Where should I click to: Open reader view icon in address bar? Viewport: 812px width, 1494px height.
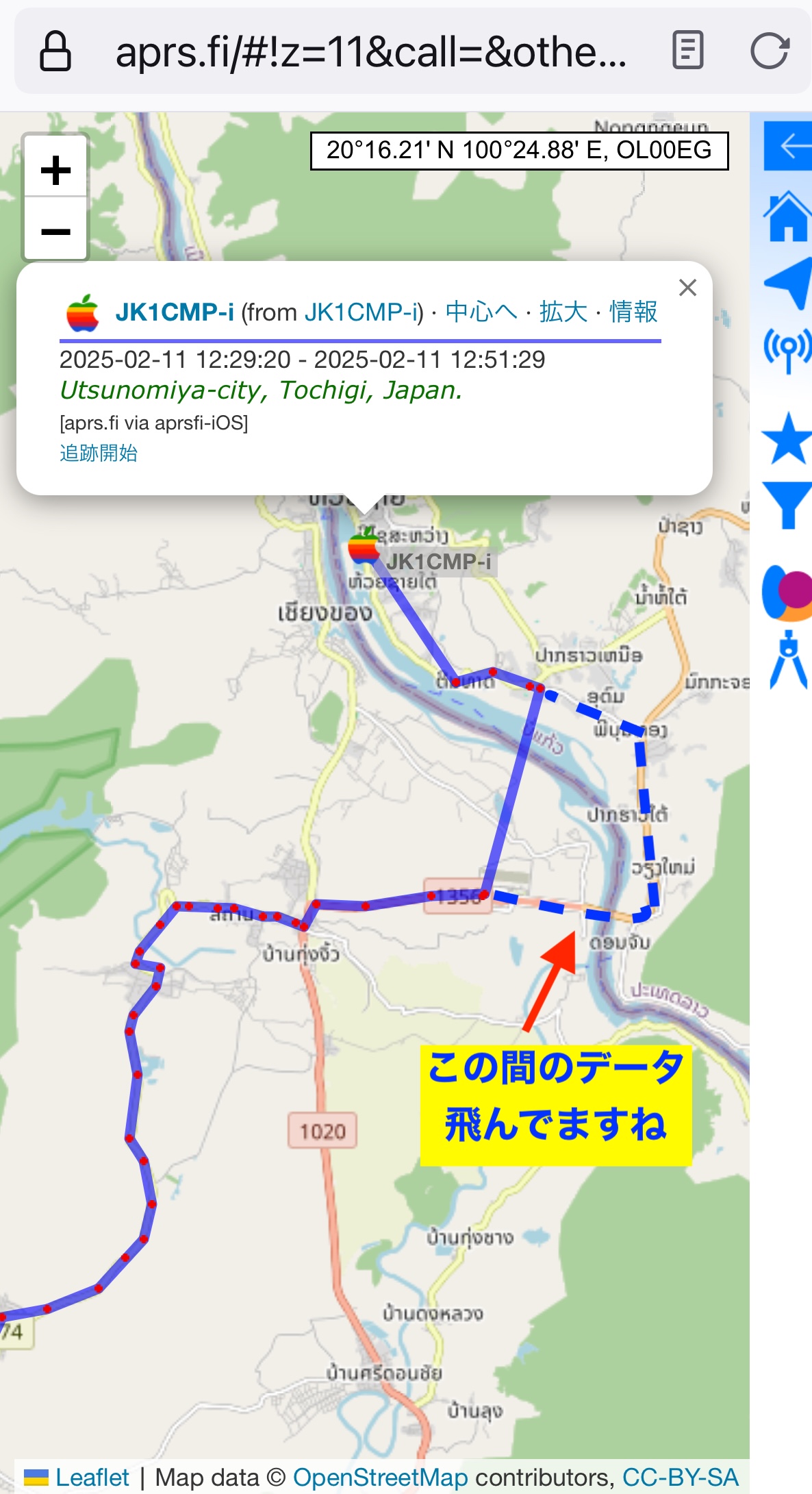pos(687,50)
